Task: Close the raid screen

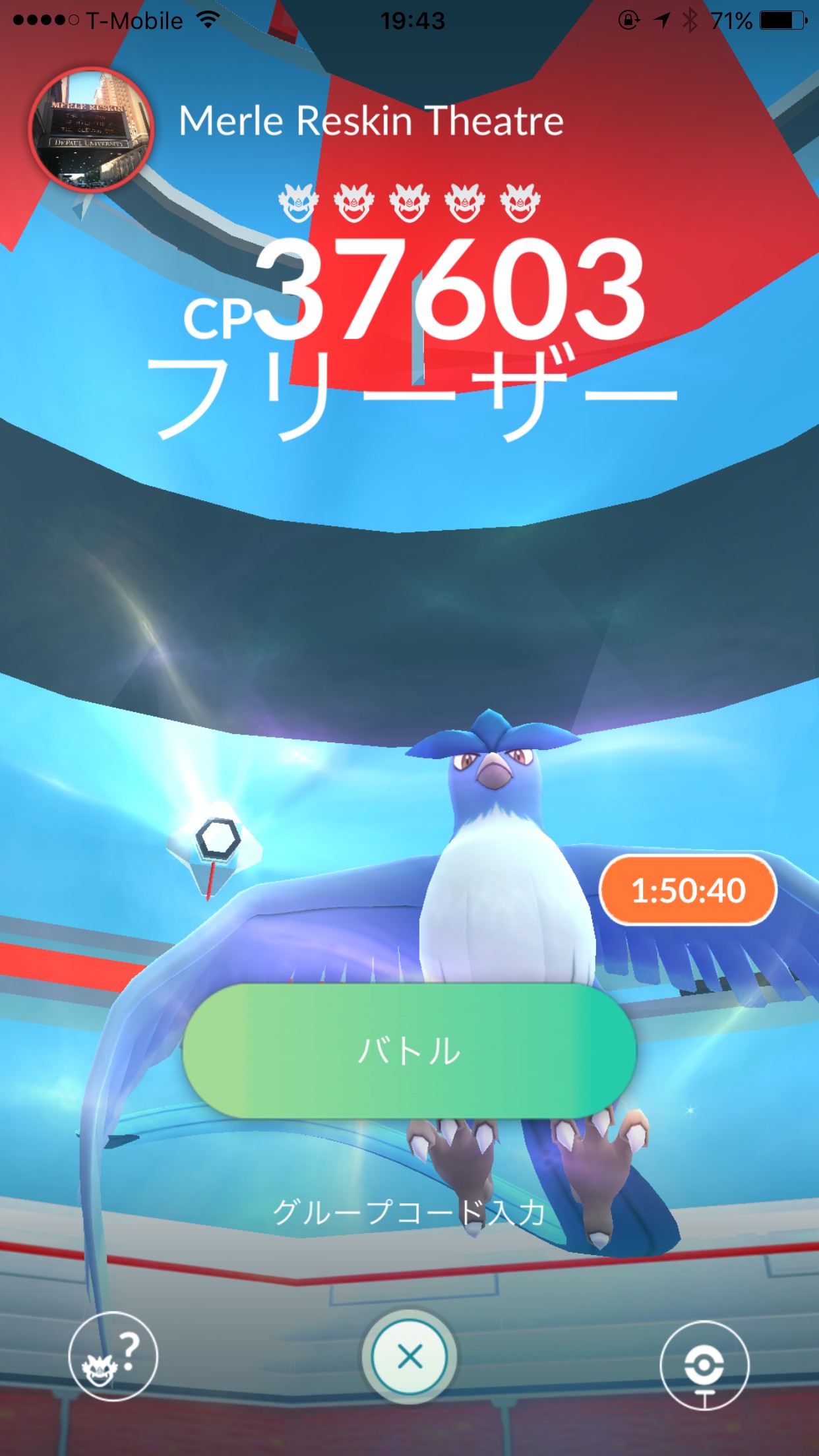Action: (409, 1357)
